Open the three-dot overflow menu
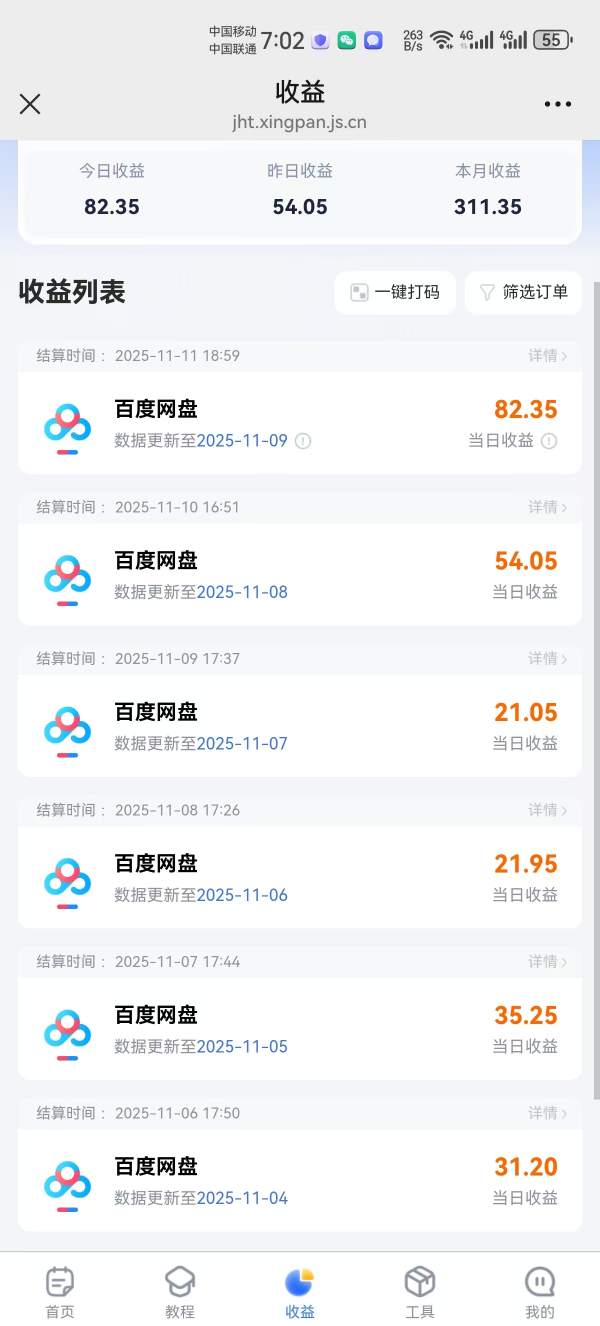600x1326 pixels. click(557, 104)
